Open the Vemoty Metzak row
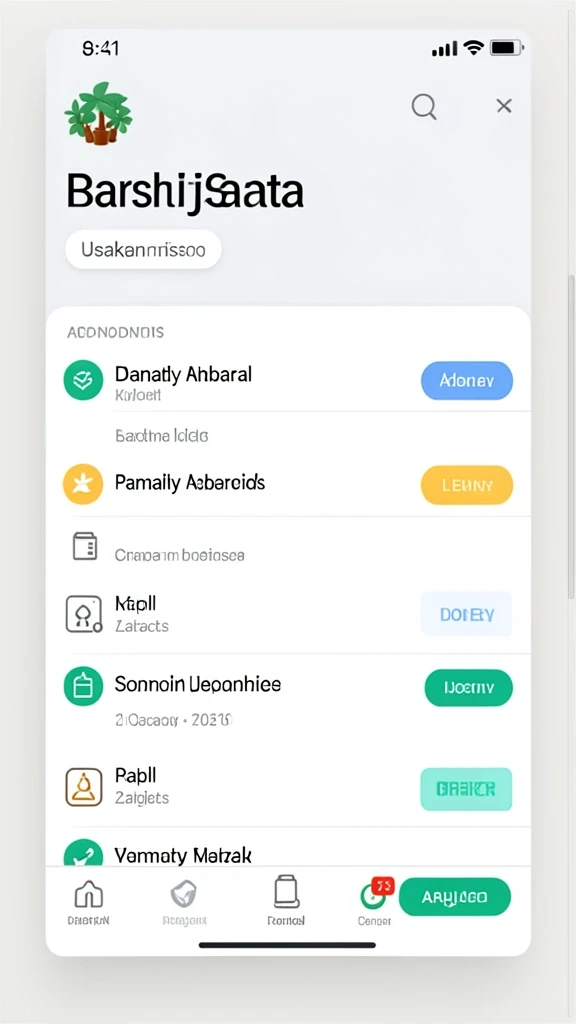The width and height of the screenshot is (576, 1024). coord(288,851)
